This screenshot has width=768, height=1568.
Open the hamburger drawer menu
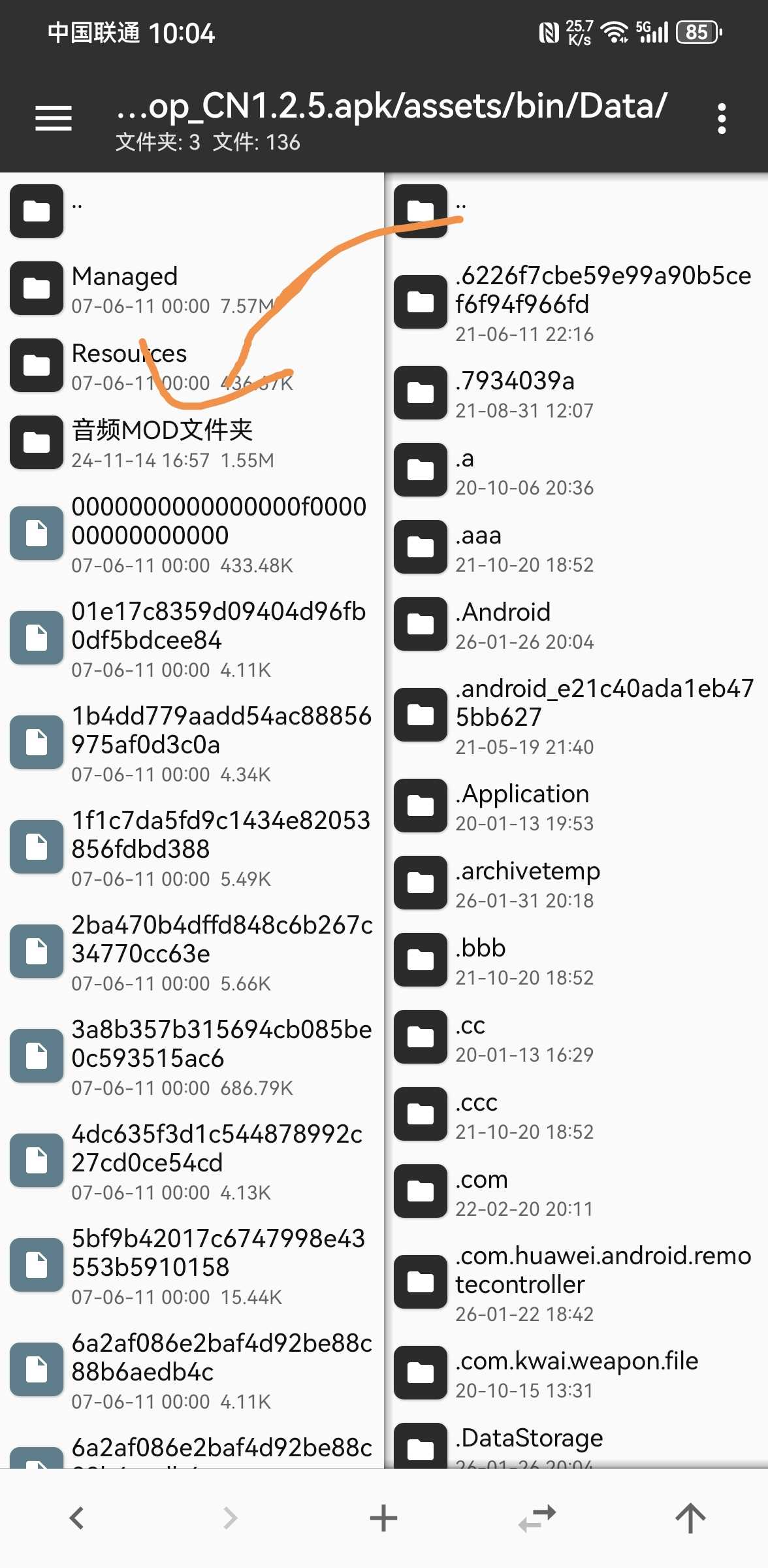(x=53, y=118)
